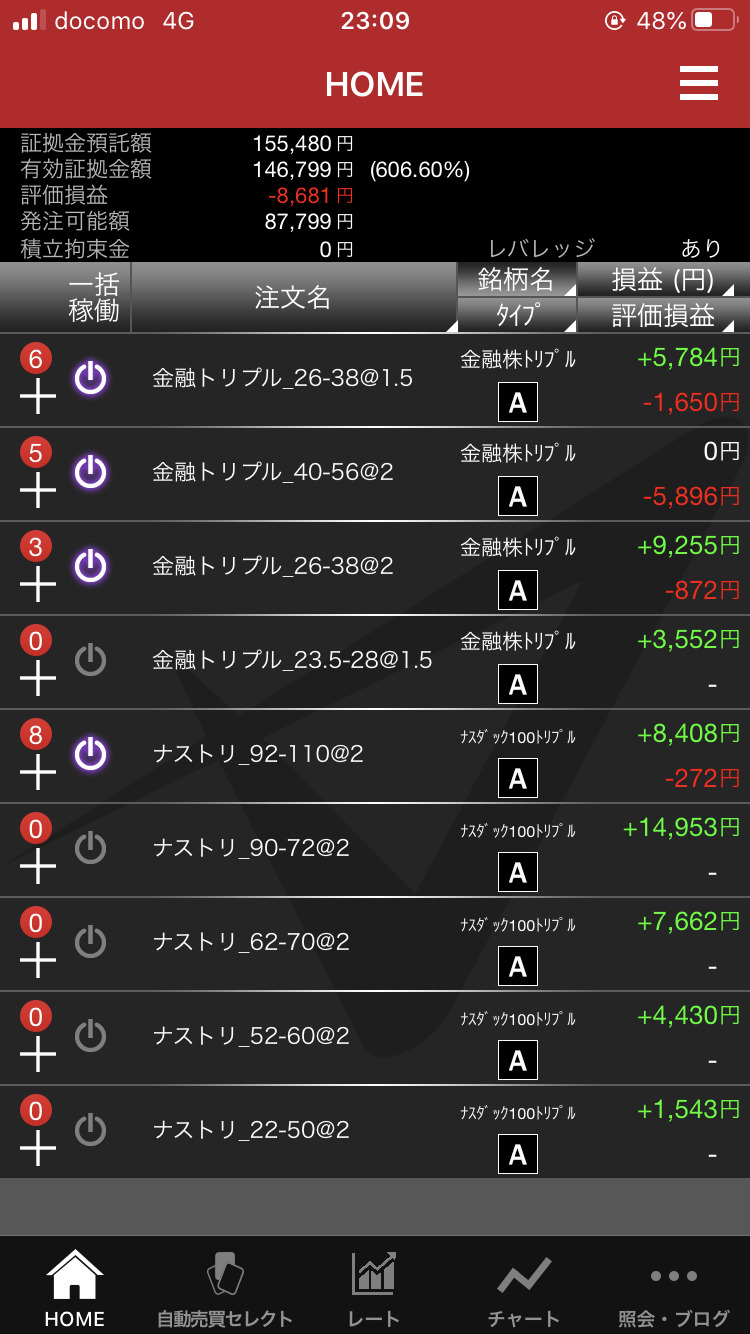750x1334 pixels.
Task: Open order ナストリ_52-60@2
Action: [251, 1036]
